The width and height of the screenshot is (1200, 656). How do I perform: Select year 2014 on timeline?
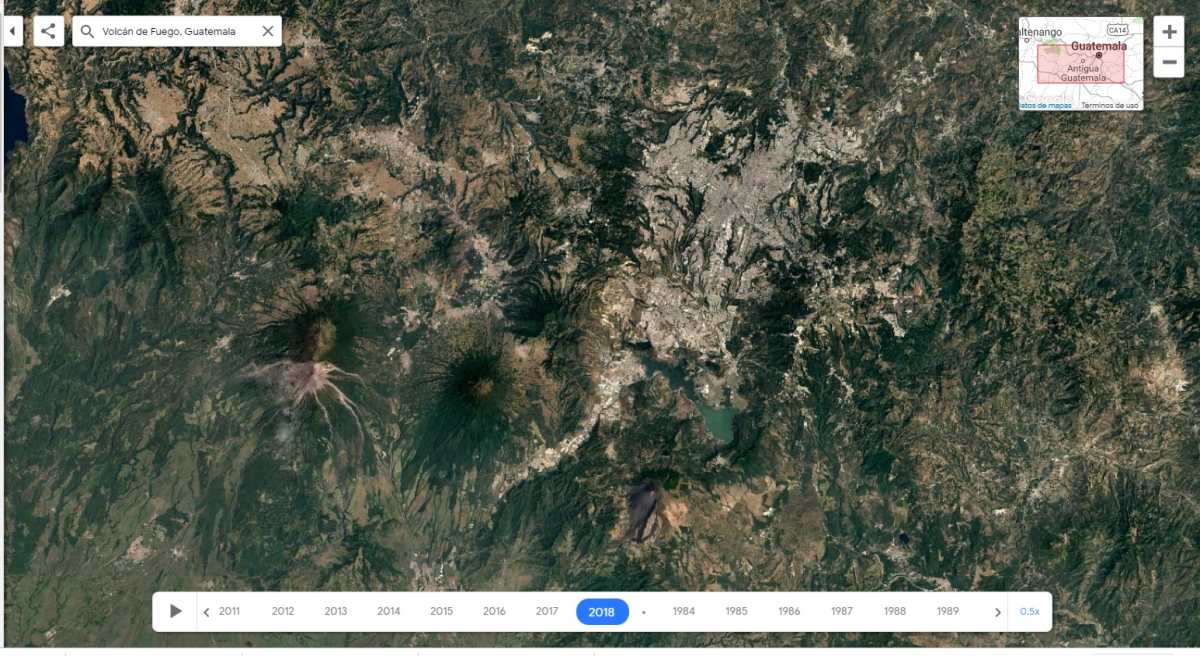point(388,611)
